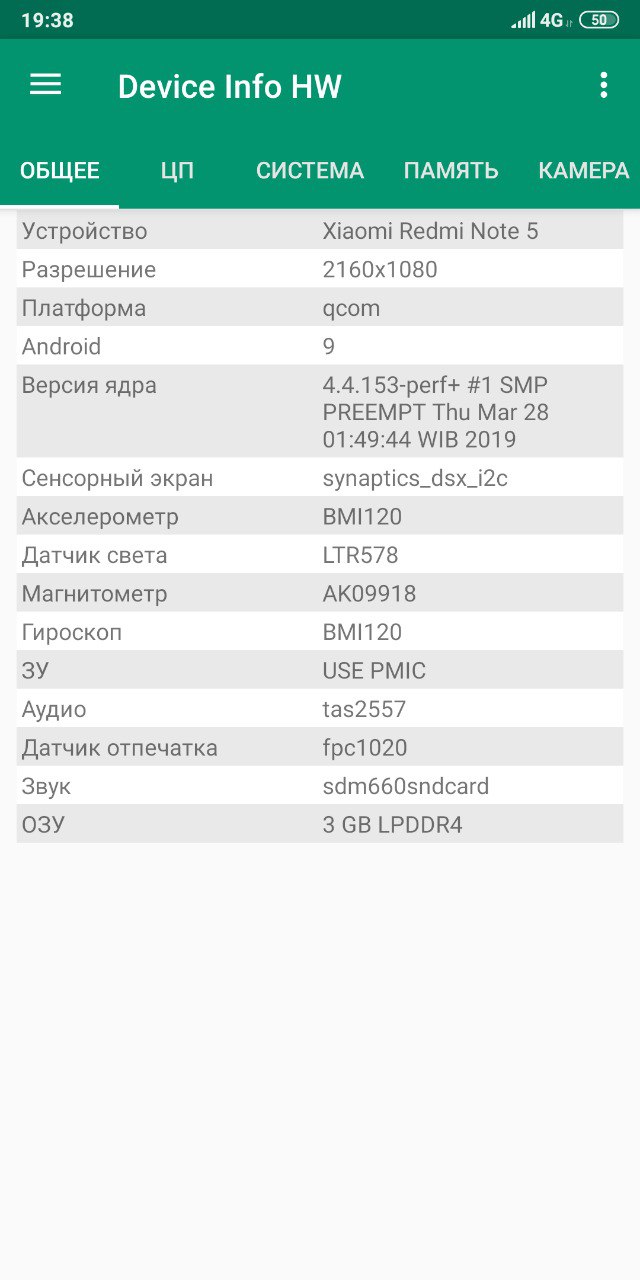Image resolution: width=640 pixels, height=1280 pixels.
Task: Open the overflow menu with three dots
Action: [603, 85]
